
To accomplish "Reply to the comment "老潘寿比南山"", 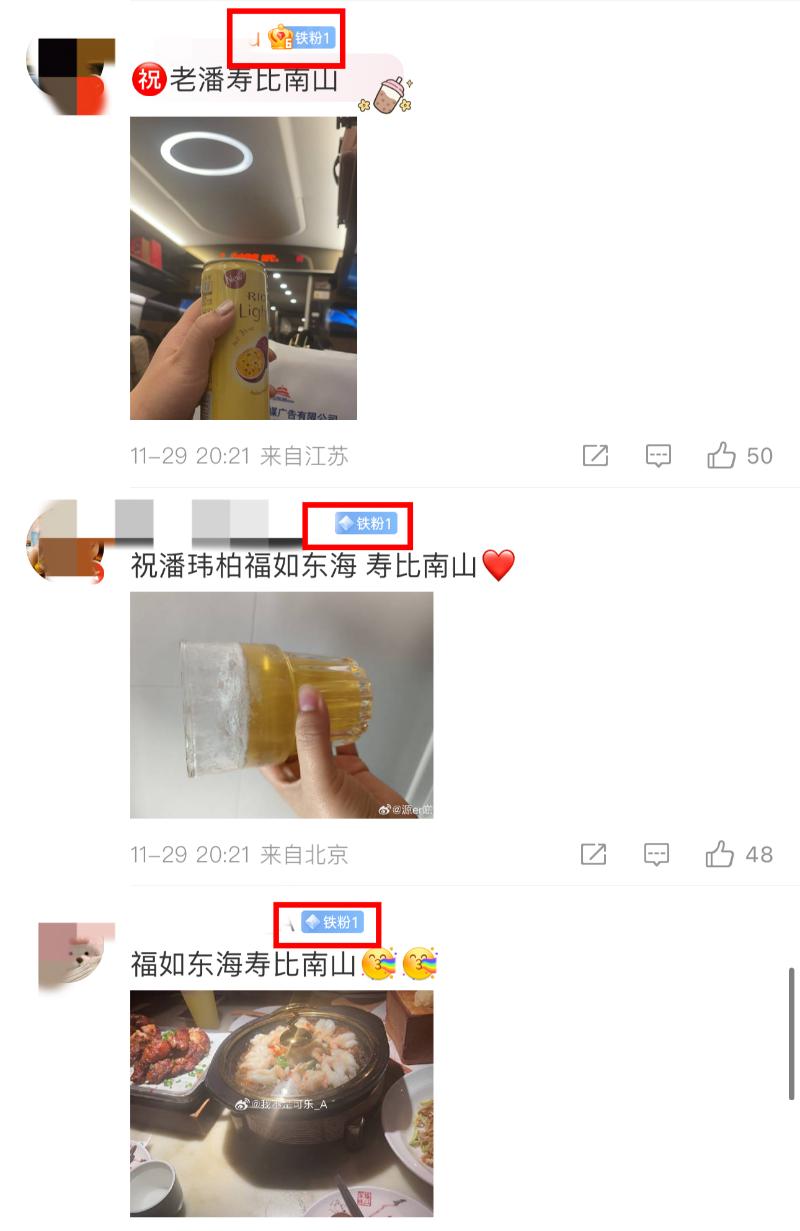I will [658, 456].
